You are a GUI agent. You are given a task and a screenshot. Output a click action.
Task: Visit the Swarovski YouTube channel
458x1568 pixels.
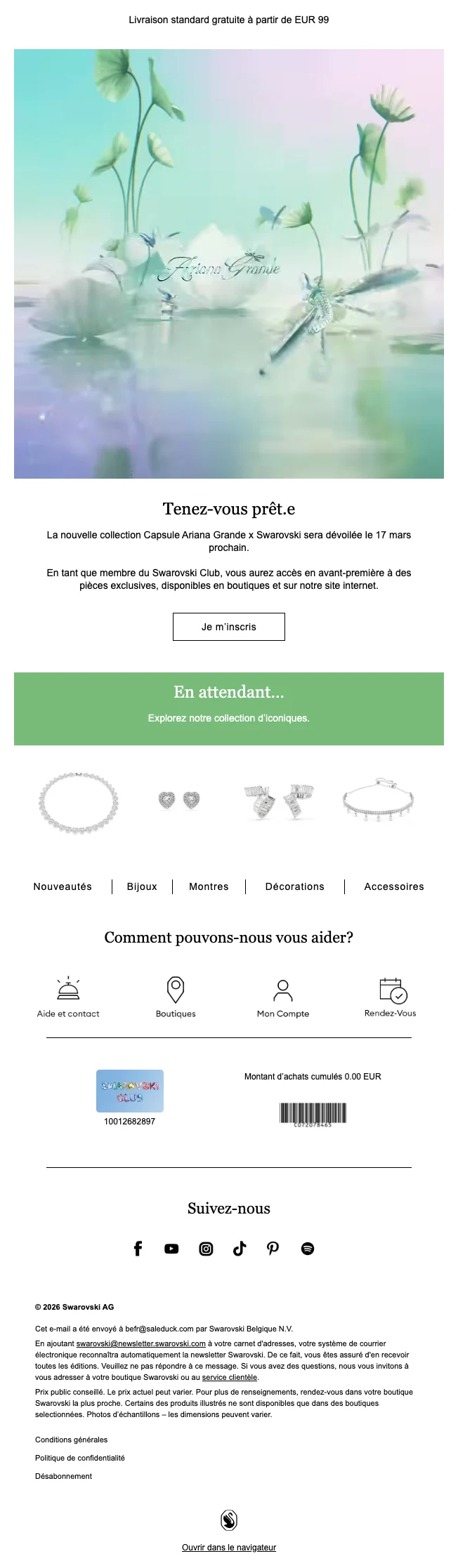(171, 1248)
